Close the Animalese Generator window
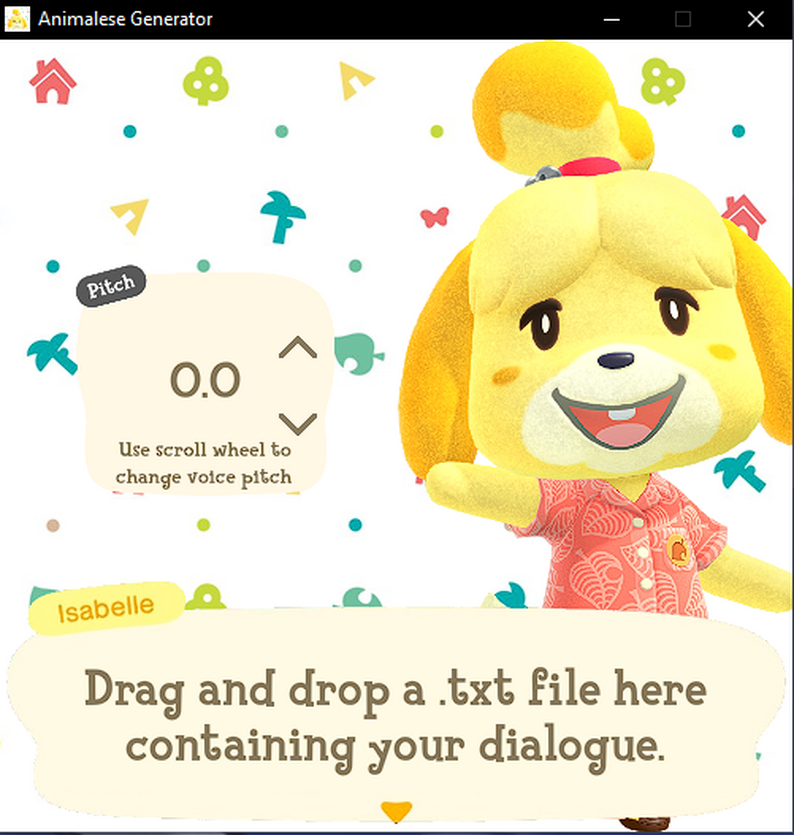 [x=756, y=19]
